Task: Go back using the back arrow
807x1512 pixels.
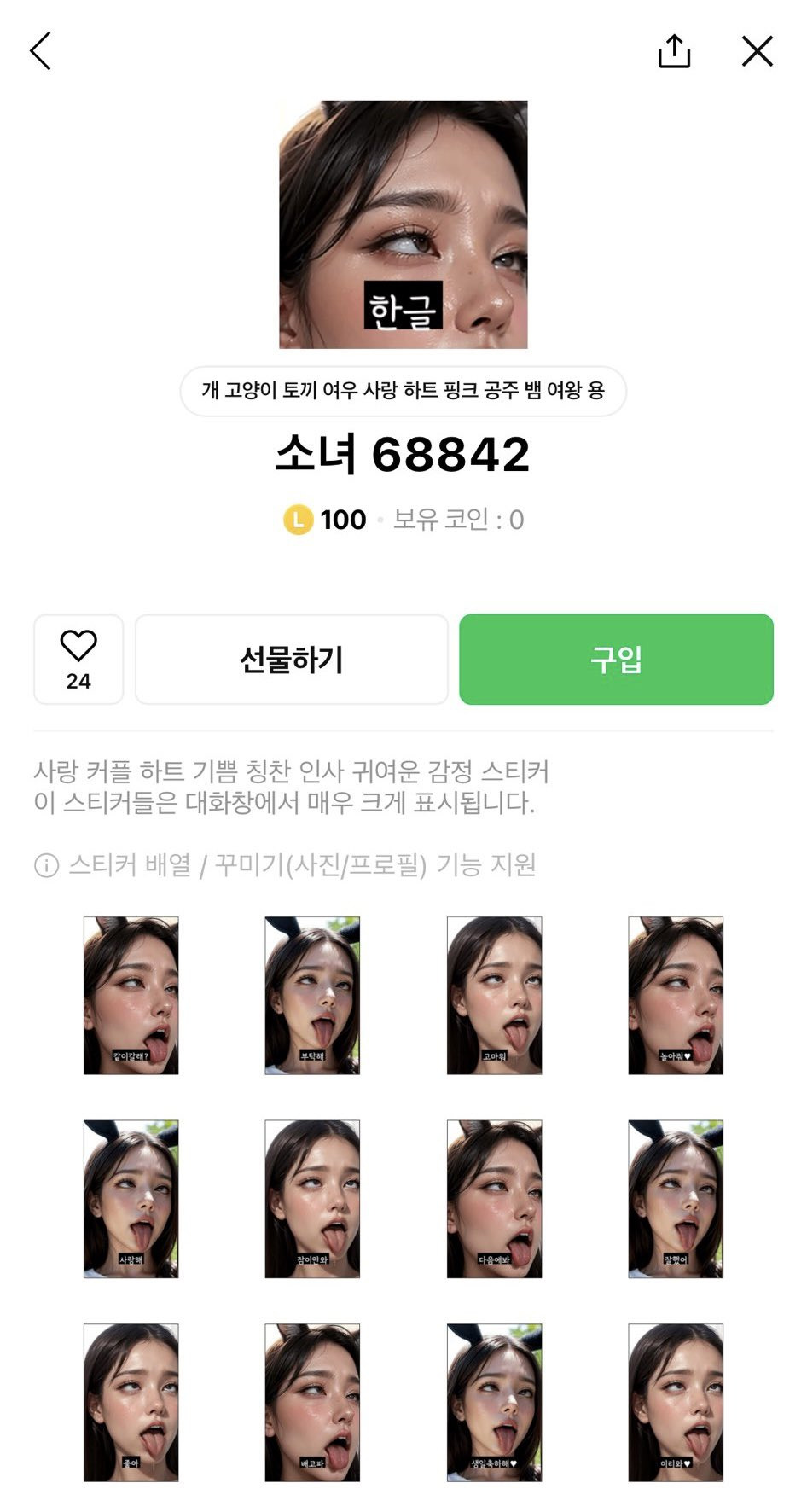Action: 40,50
